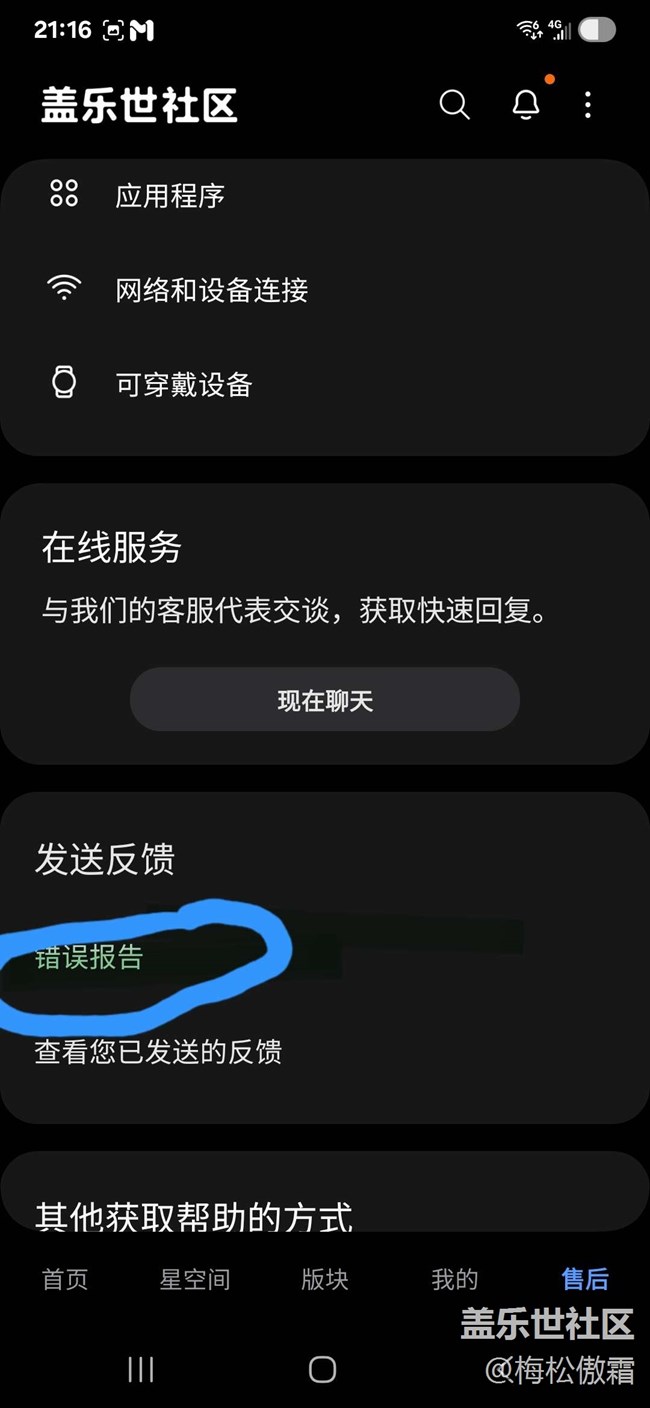Open the notifications bell

click(x=526, y=104)
